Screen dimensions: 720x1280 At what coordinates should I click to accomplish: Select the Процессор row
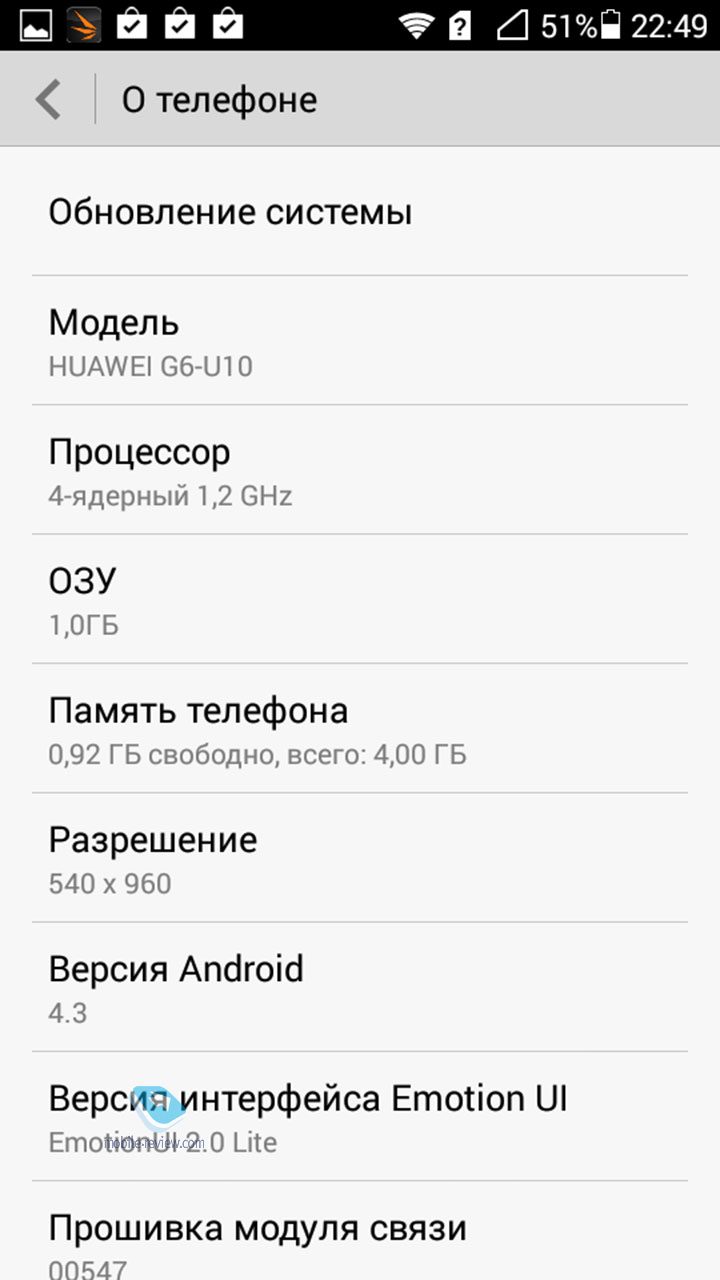click(360, 470)
